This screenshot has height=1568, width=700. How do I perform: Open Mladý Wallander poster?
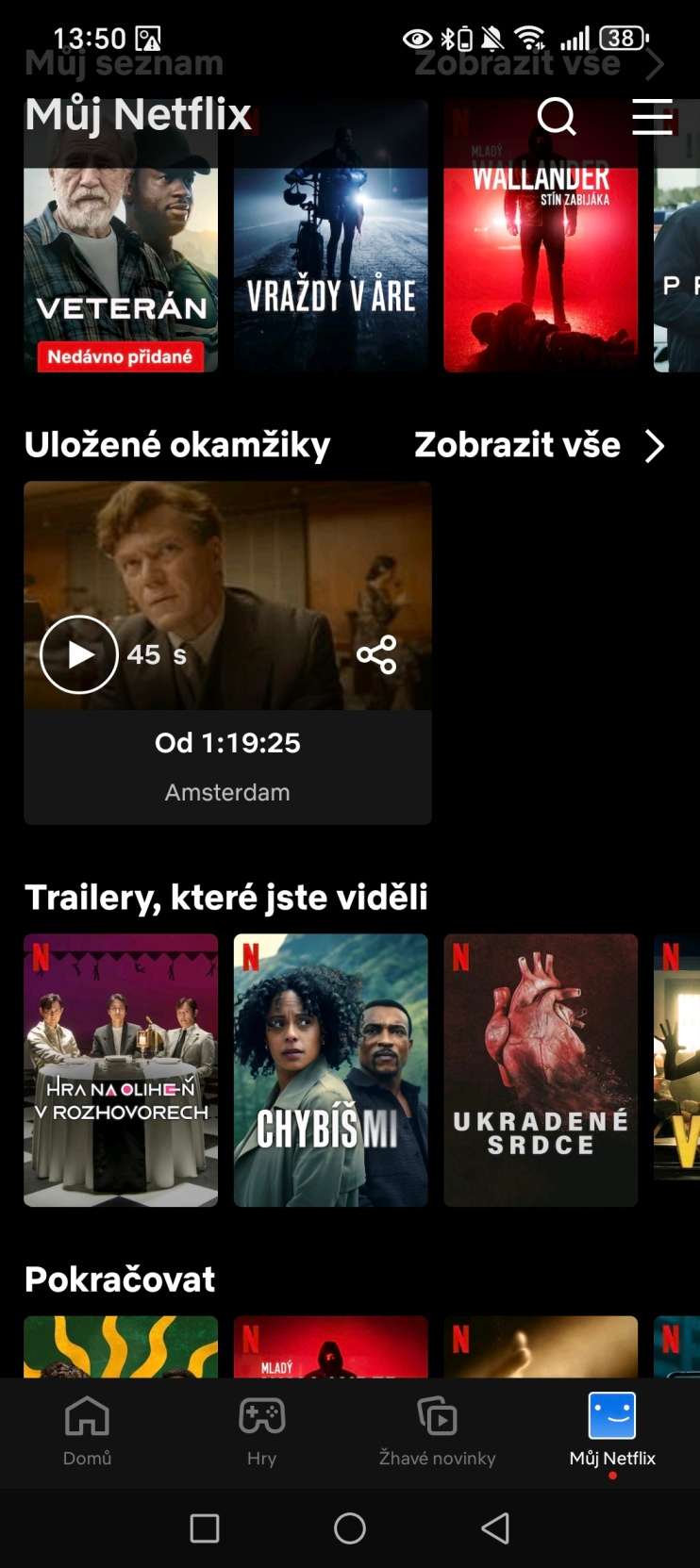[541, 255]
